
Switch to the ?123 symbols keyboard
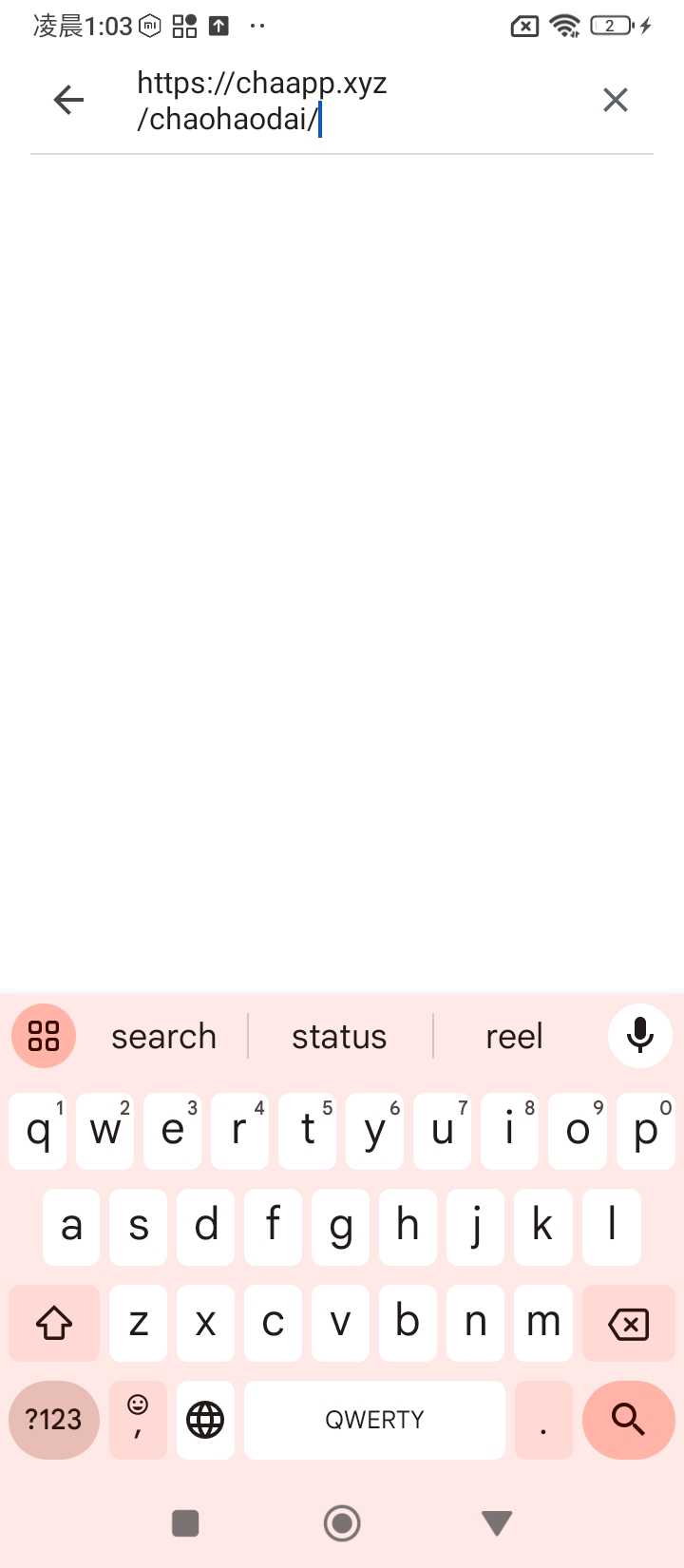[53, 1420]
